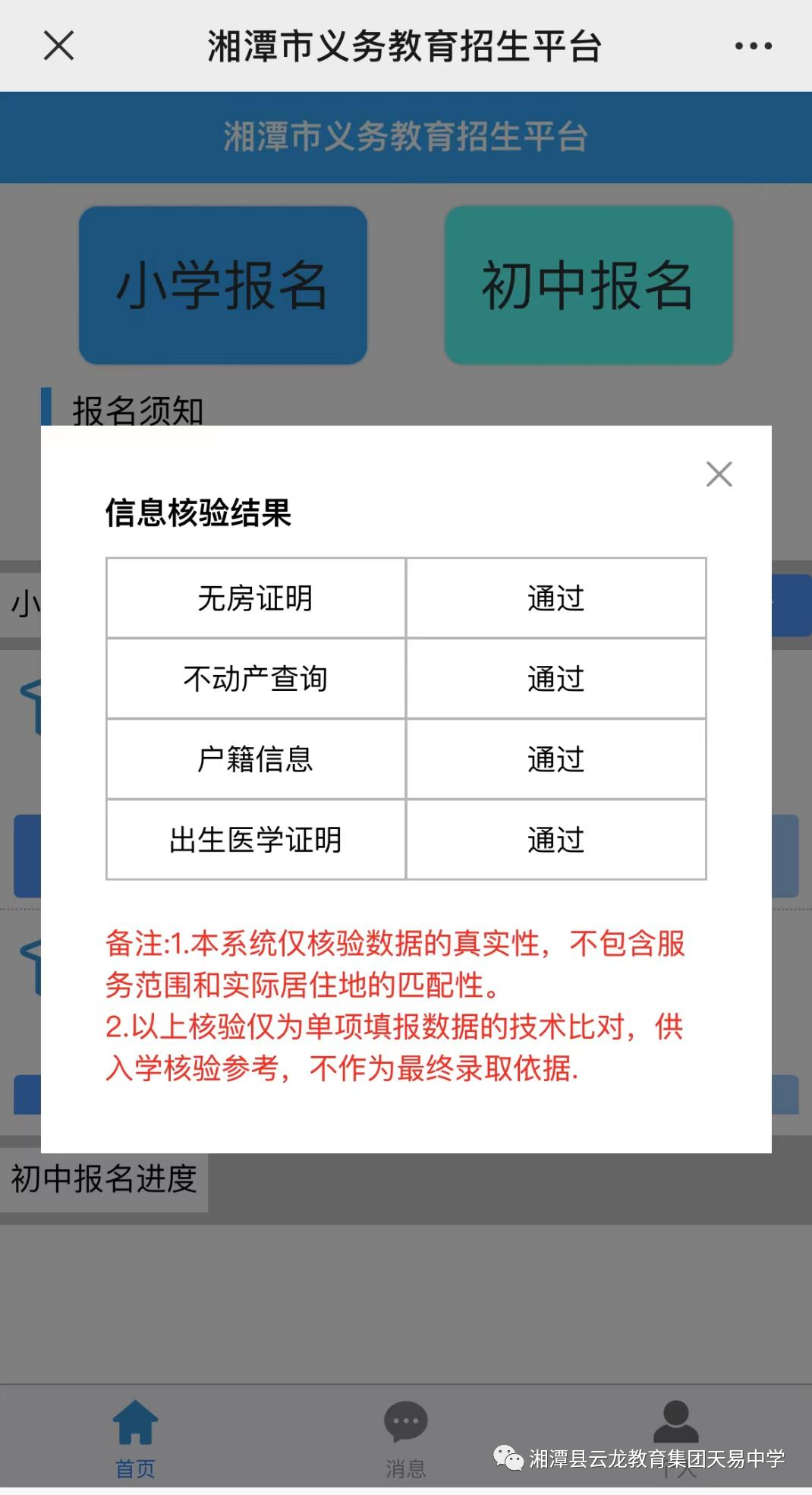Tap the 小学报名 button
Image resolution: width=812 pixels, height=1495 pixels.
(223, 285)
